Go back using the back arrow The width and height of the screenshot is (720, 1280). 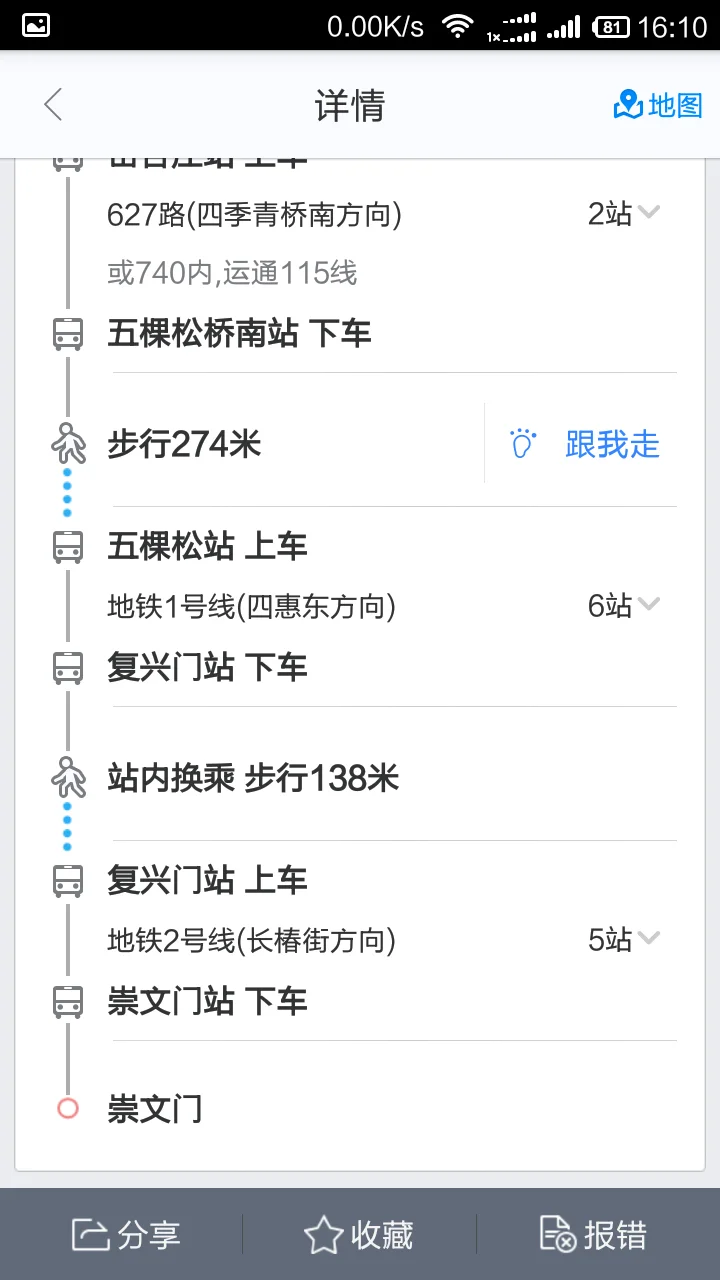click(52, 105)
